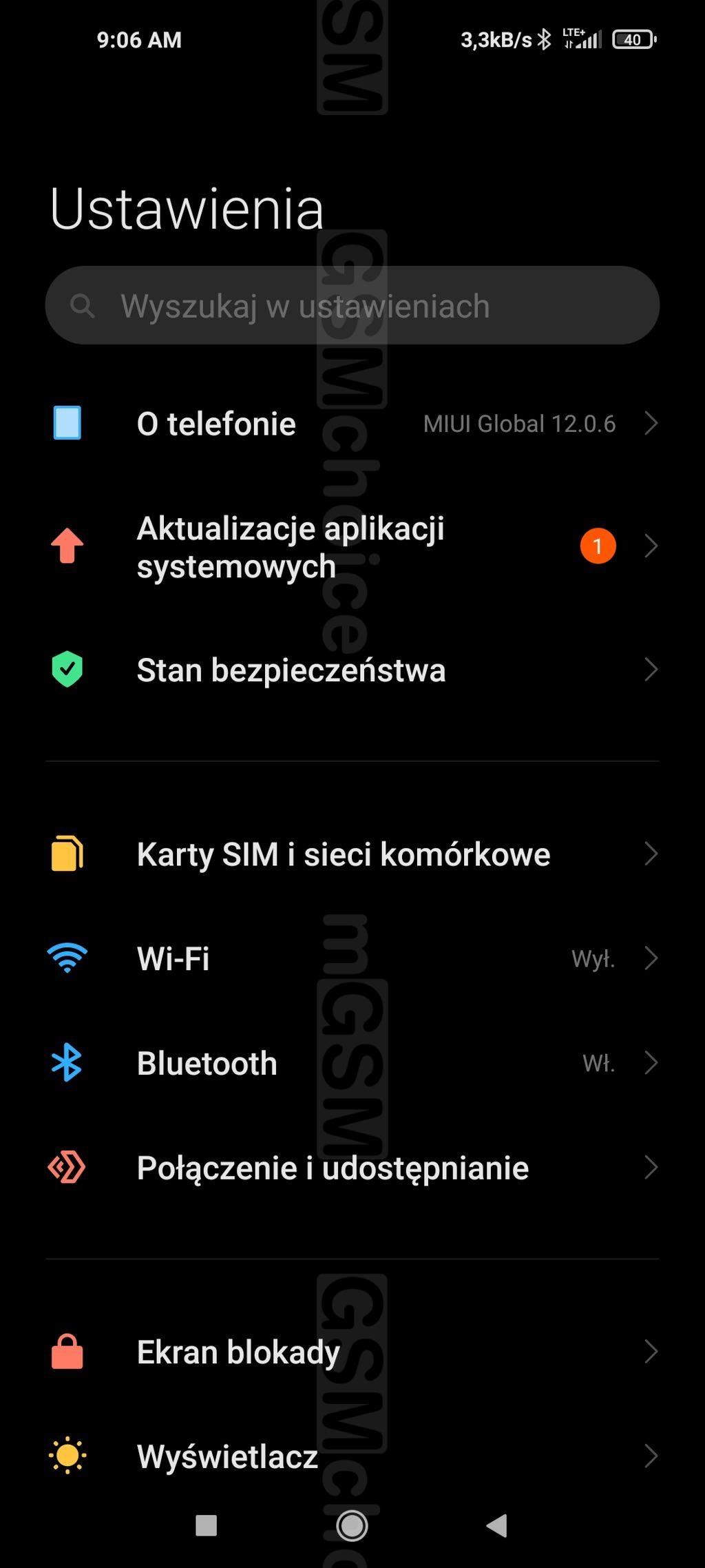Open Połączenie i udostępnianie
The image size is (705, 1568).
tap(352, 1168)
